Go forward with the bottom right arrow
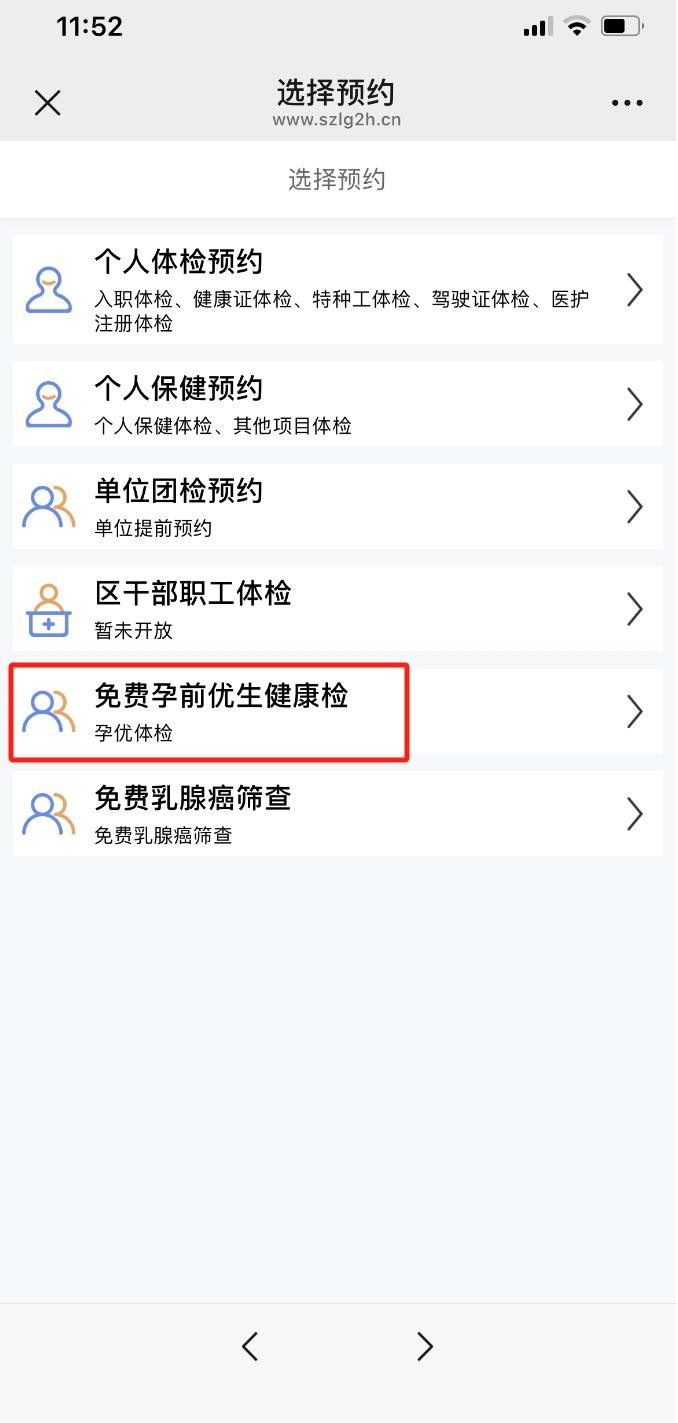 point(425,1346)
